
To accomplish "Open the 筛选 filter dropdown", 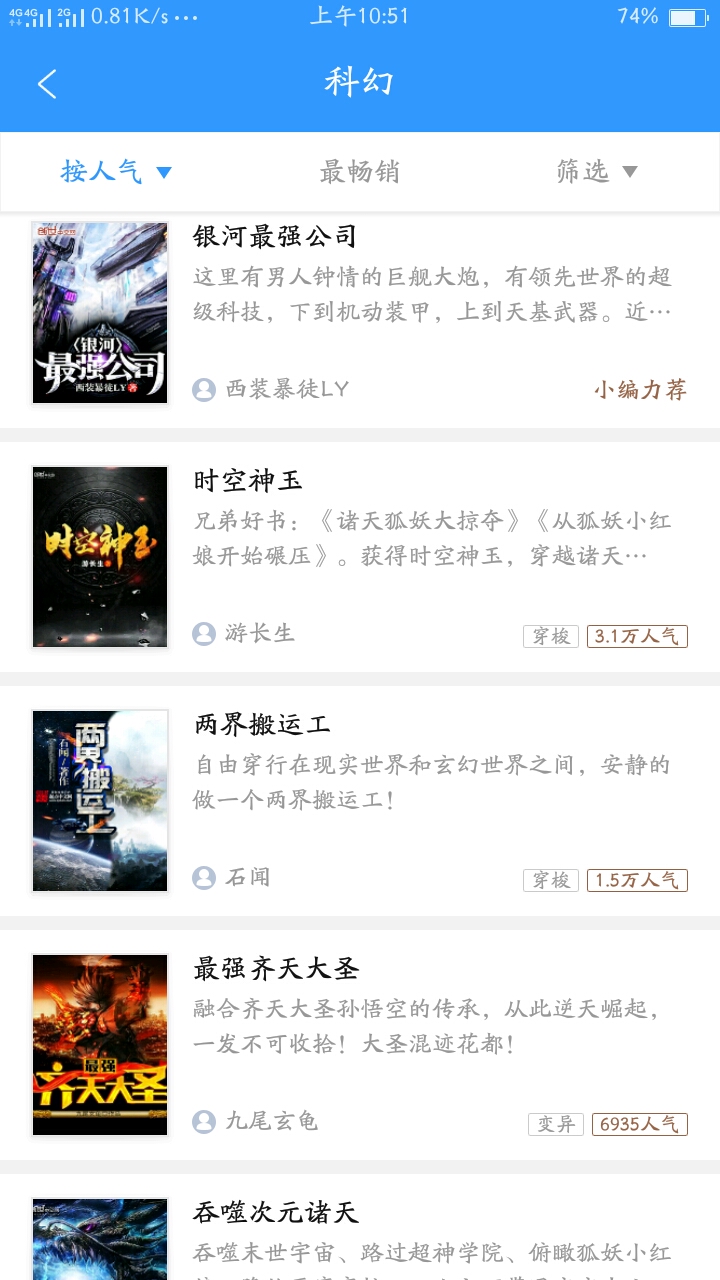I will click(x=596, y=172).
